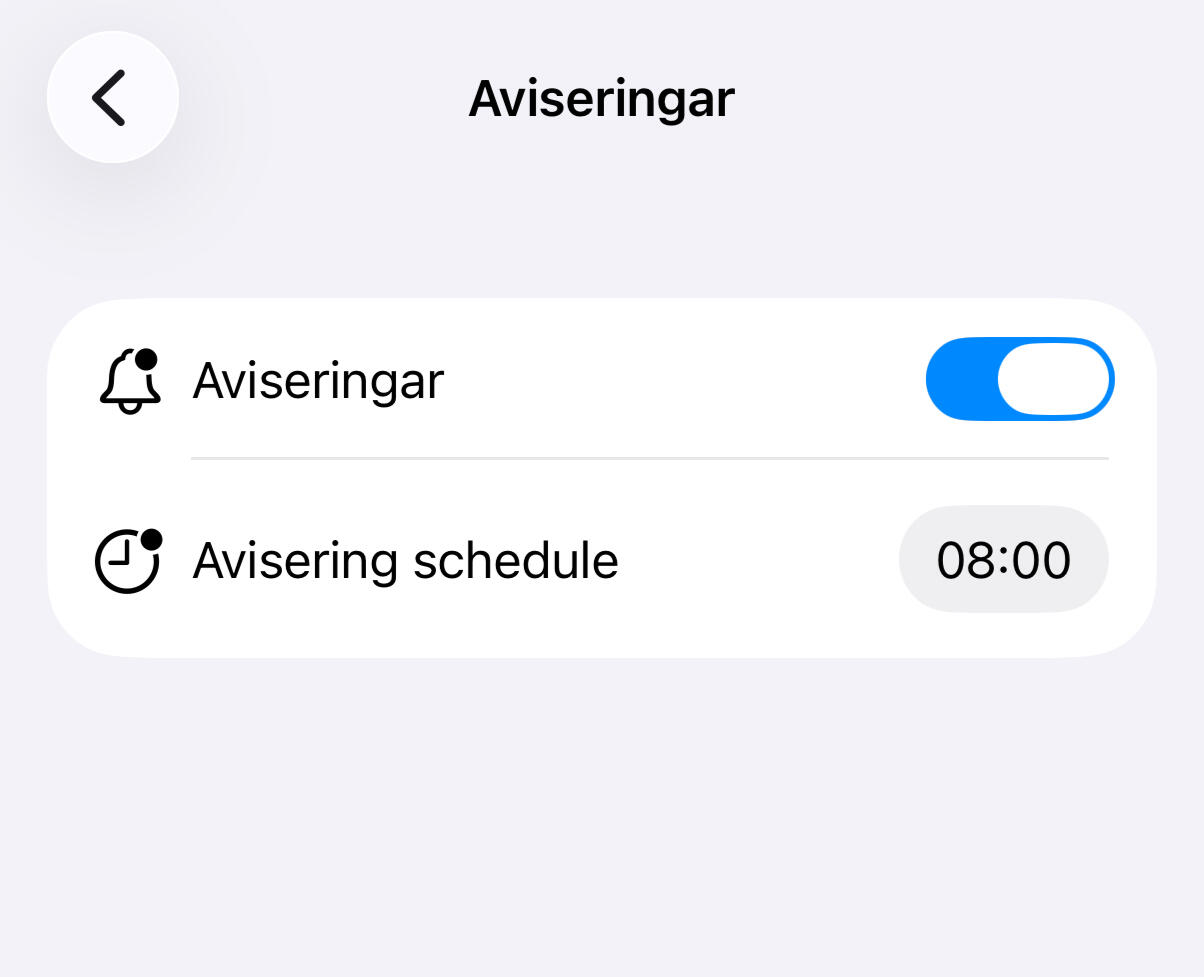Go back from Aviseringar screen
Image resolution: width=1204 pixels, height=977 pixels.
pyautogui.click(x=112, y=97)
